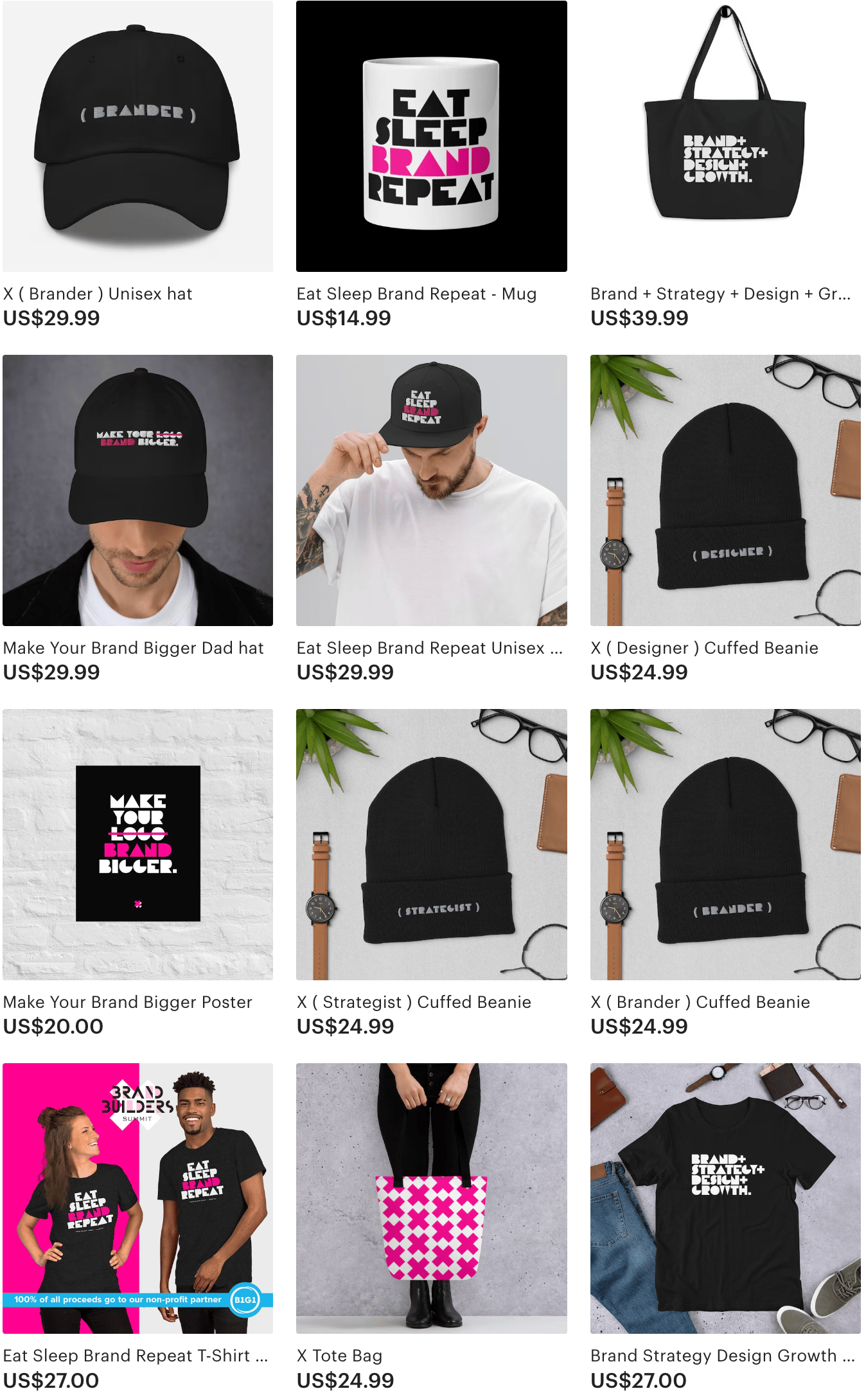Select the Make Your Brand Bigger Dad hat
The height and width of the screenshot is (1400, 866).
coord(137,490)
